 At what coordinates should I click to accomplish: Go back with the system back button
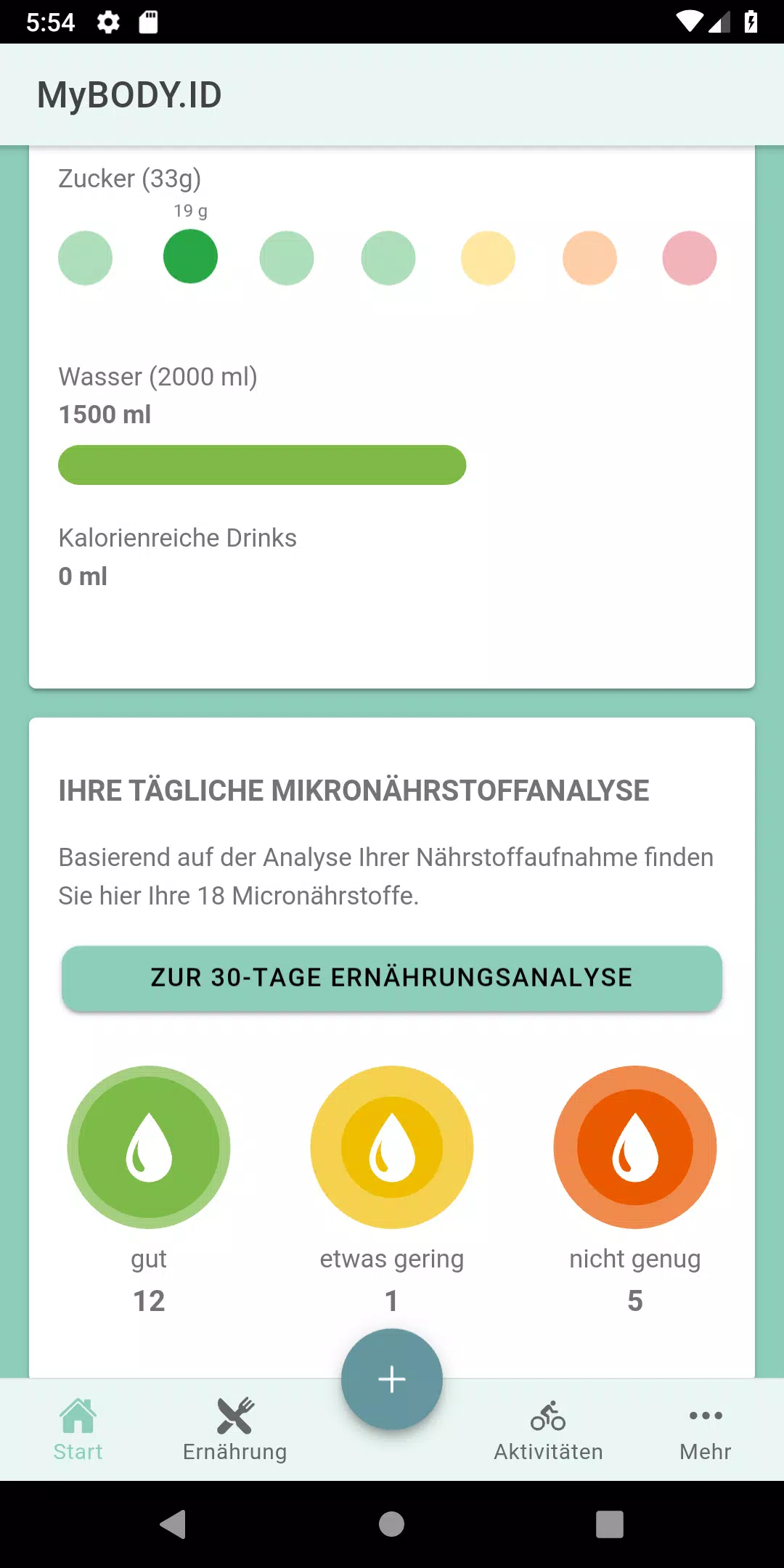click(173, 1524)
